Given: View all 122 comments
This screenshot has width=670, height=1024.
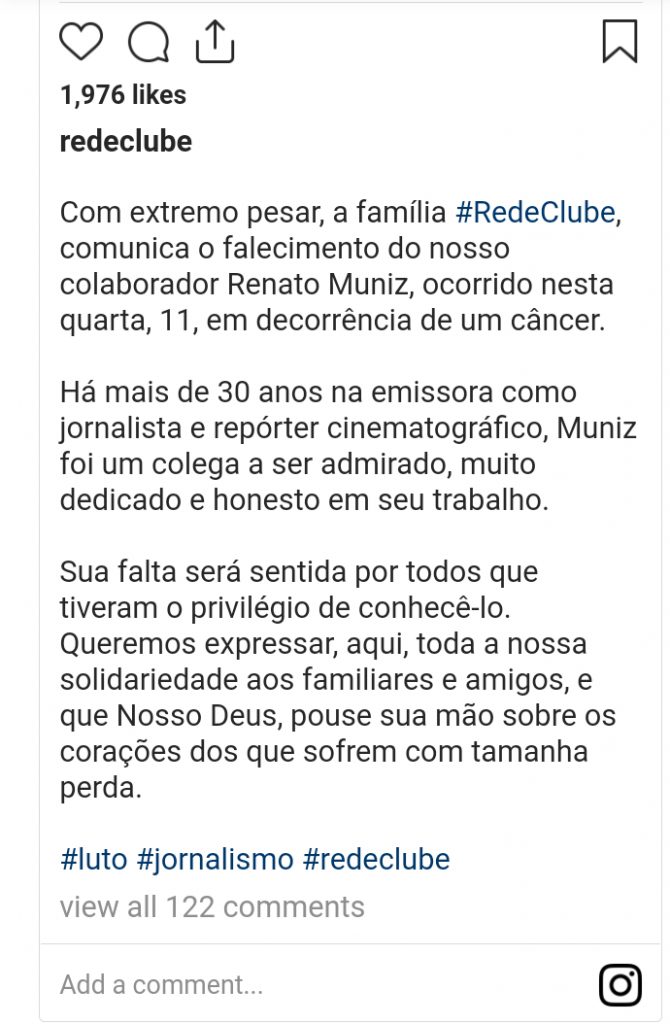Looking at the screenshot, I should pyautogui.click(x=212, y=907).
